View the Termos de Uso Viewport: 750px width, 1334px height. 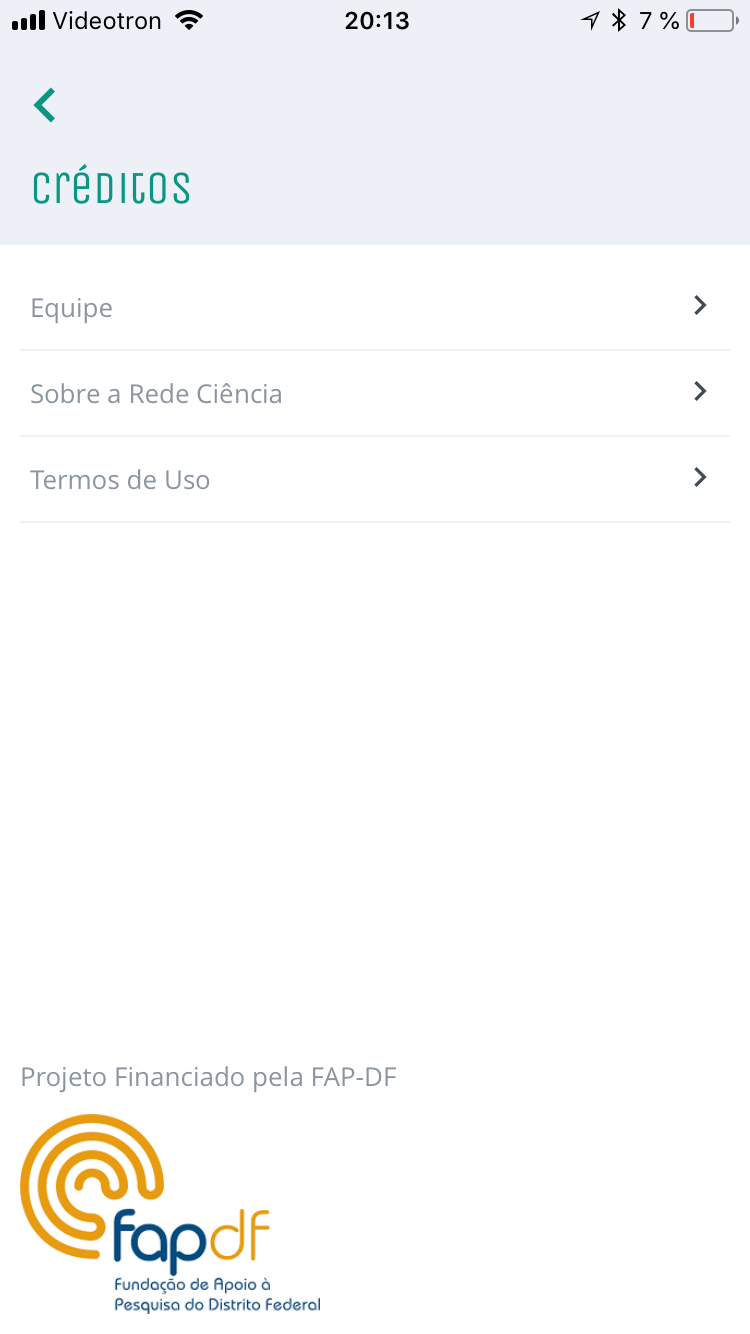(374, 479)
